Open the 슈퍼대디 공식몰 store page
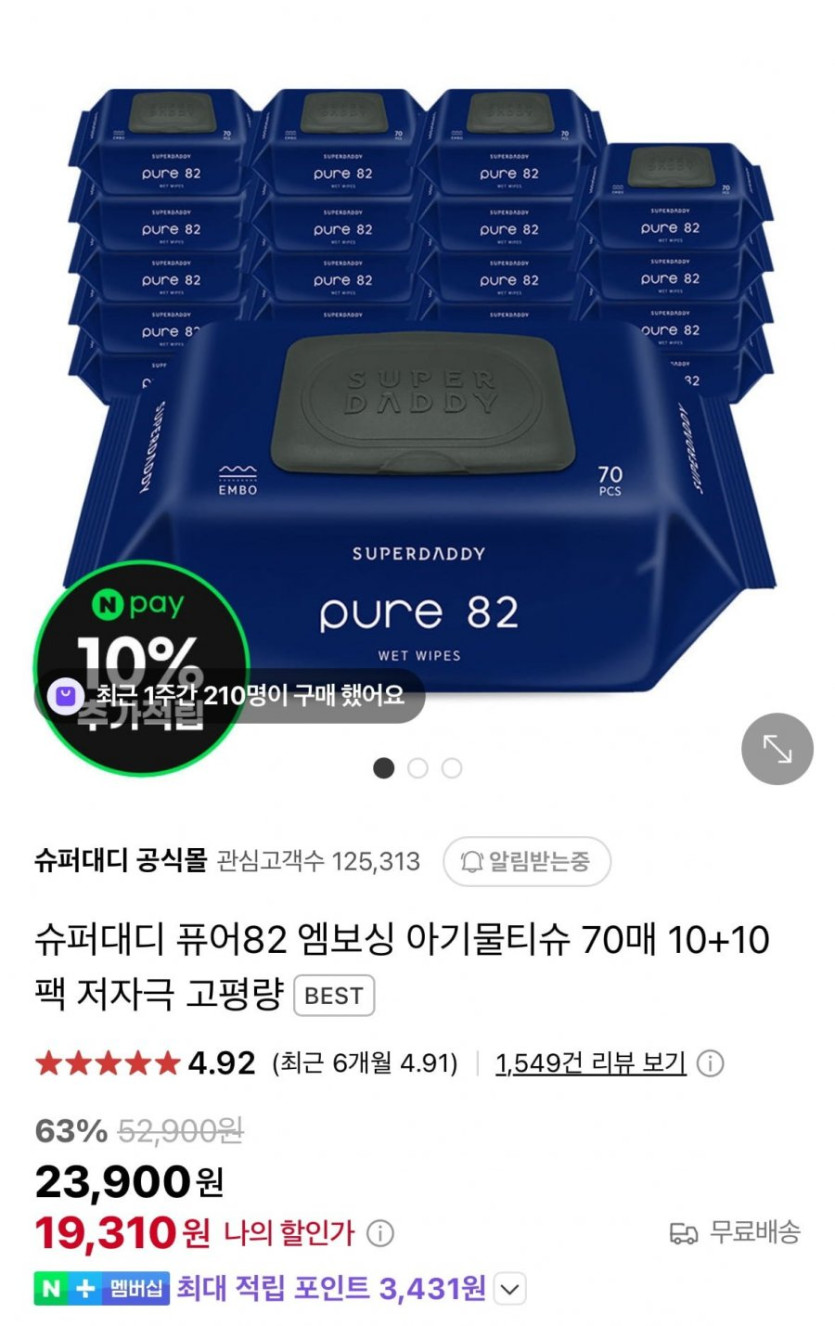 click(x=120, y=861)
